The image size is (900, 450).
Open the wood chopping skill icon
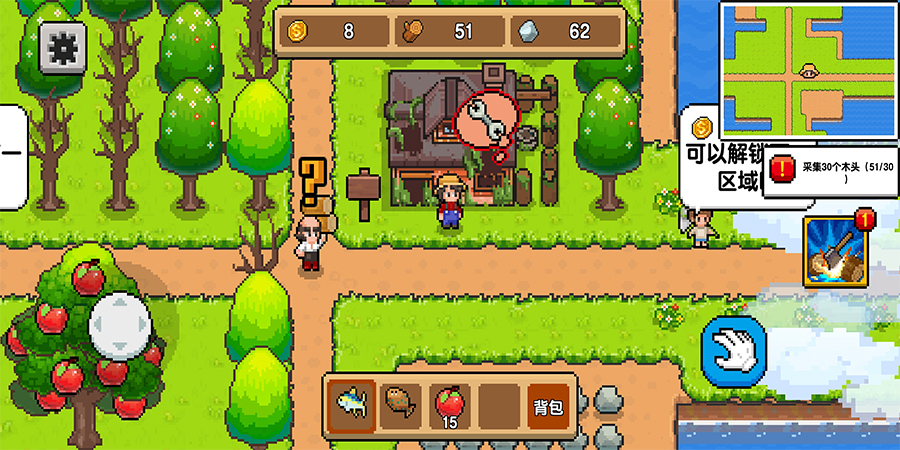(836, 251)
